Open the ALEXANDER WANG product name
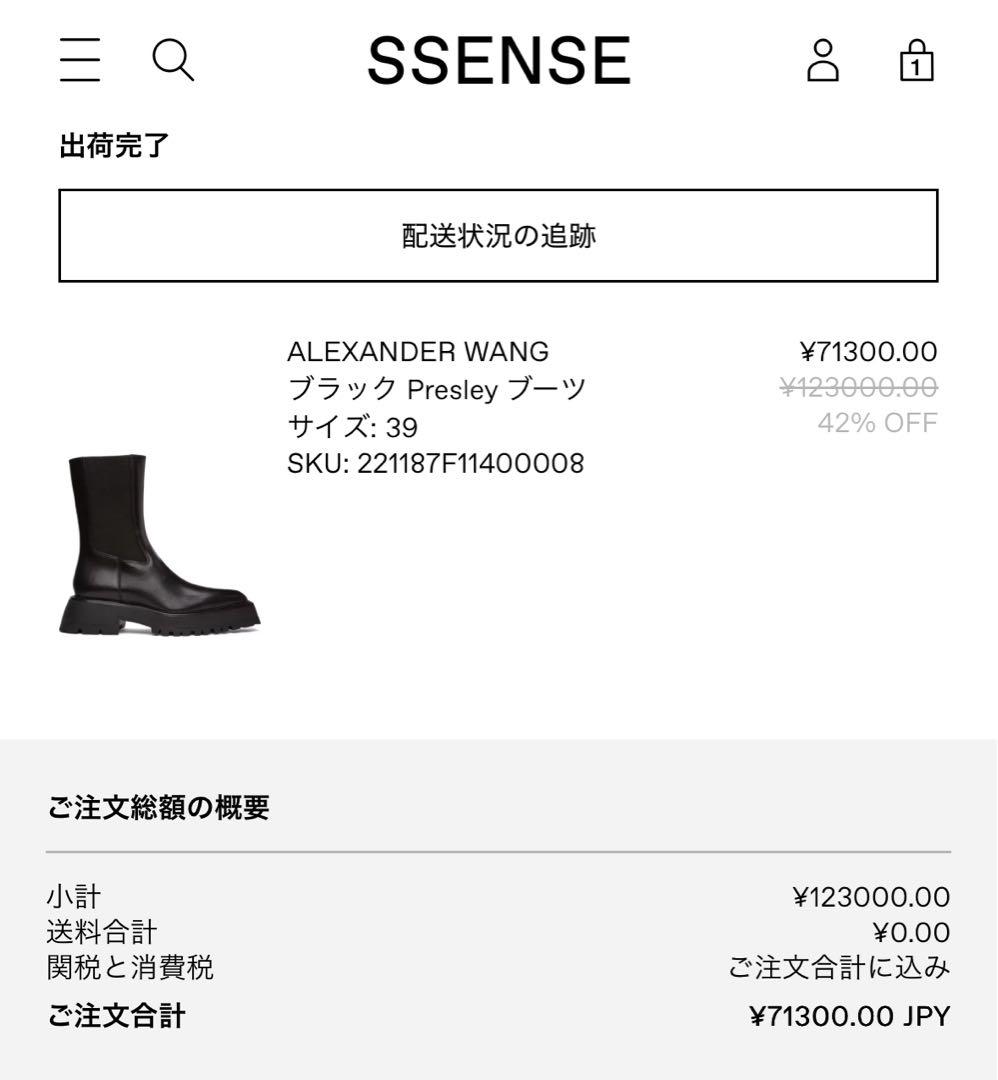The width and height of the screenshot is (998, 1080). coord(417,352)
